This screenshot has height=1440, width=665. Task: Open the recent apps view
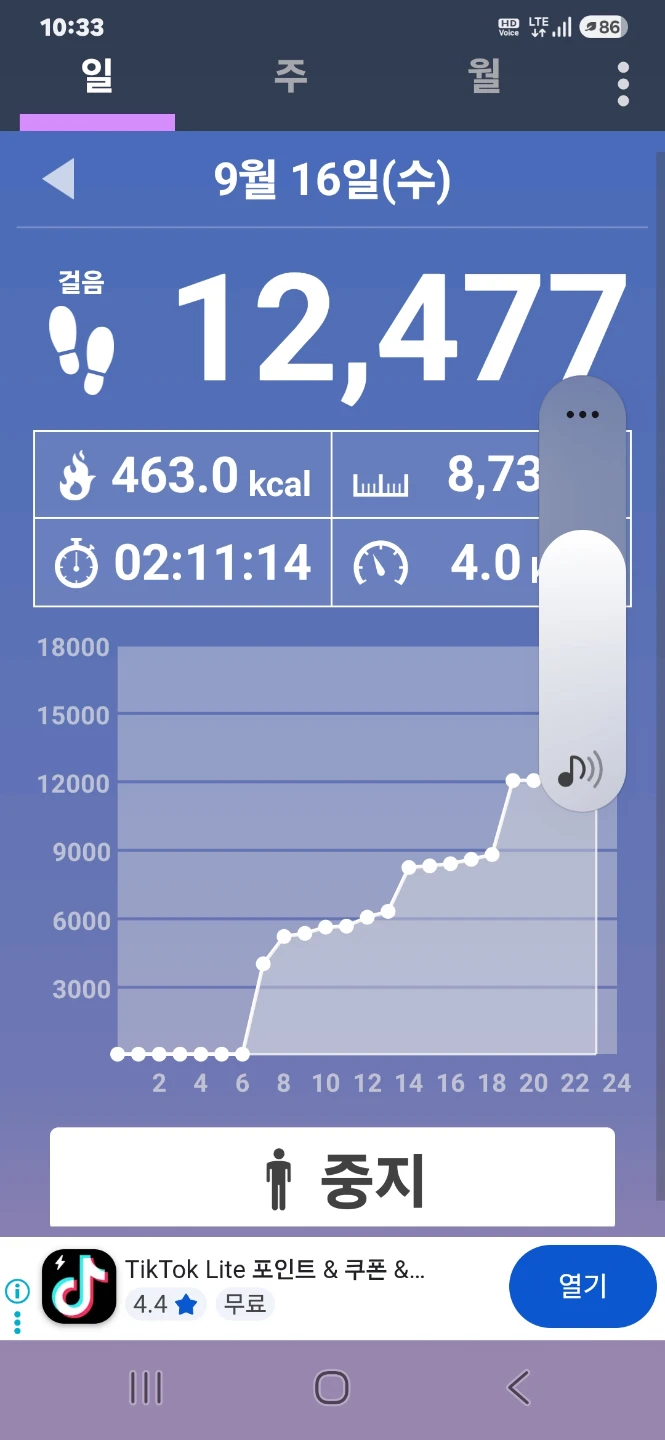[x=146, y=1388]
